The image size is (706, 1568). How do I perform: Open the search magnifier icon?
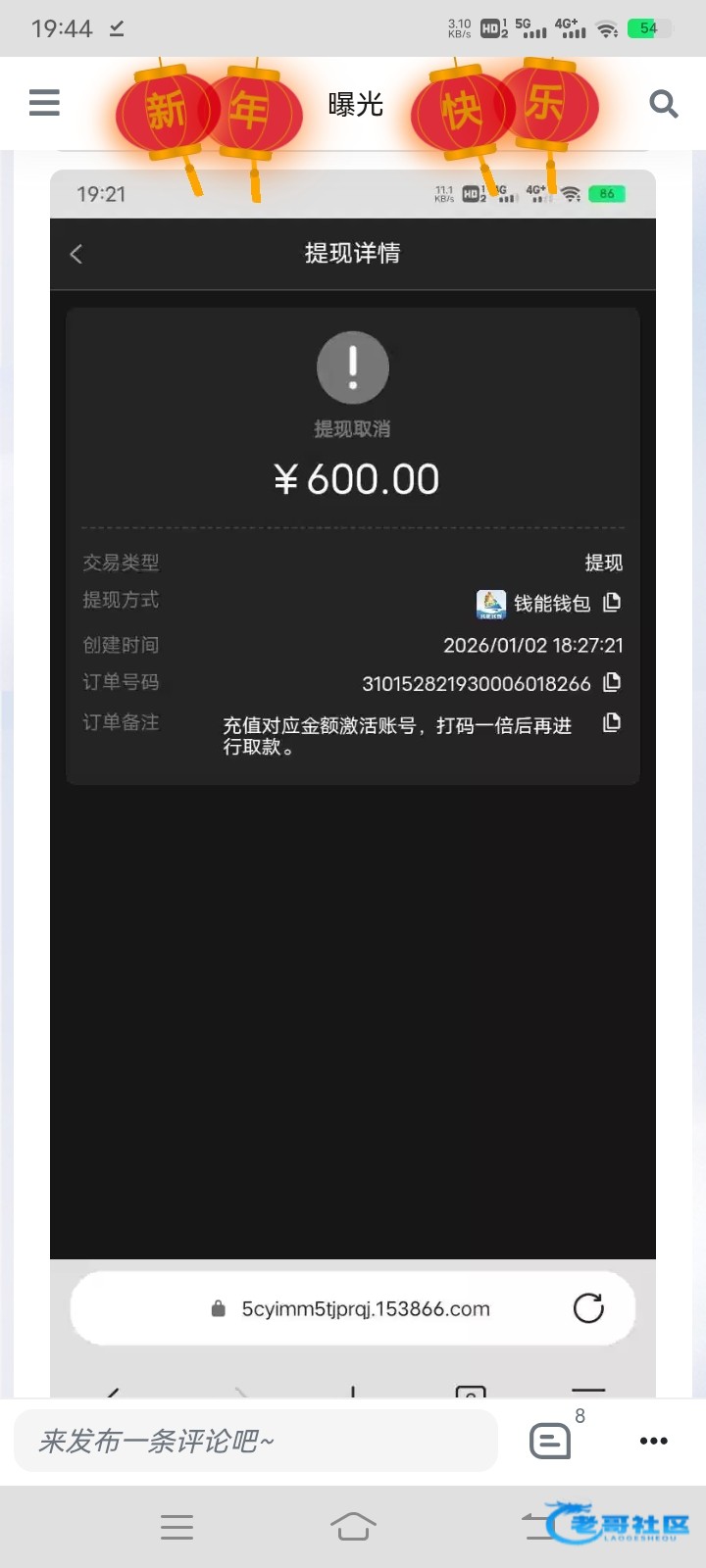(664, 104)
